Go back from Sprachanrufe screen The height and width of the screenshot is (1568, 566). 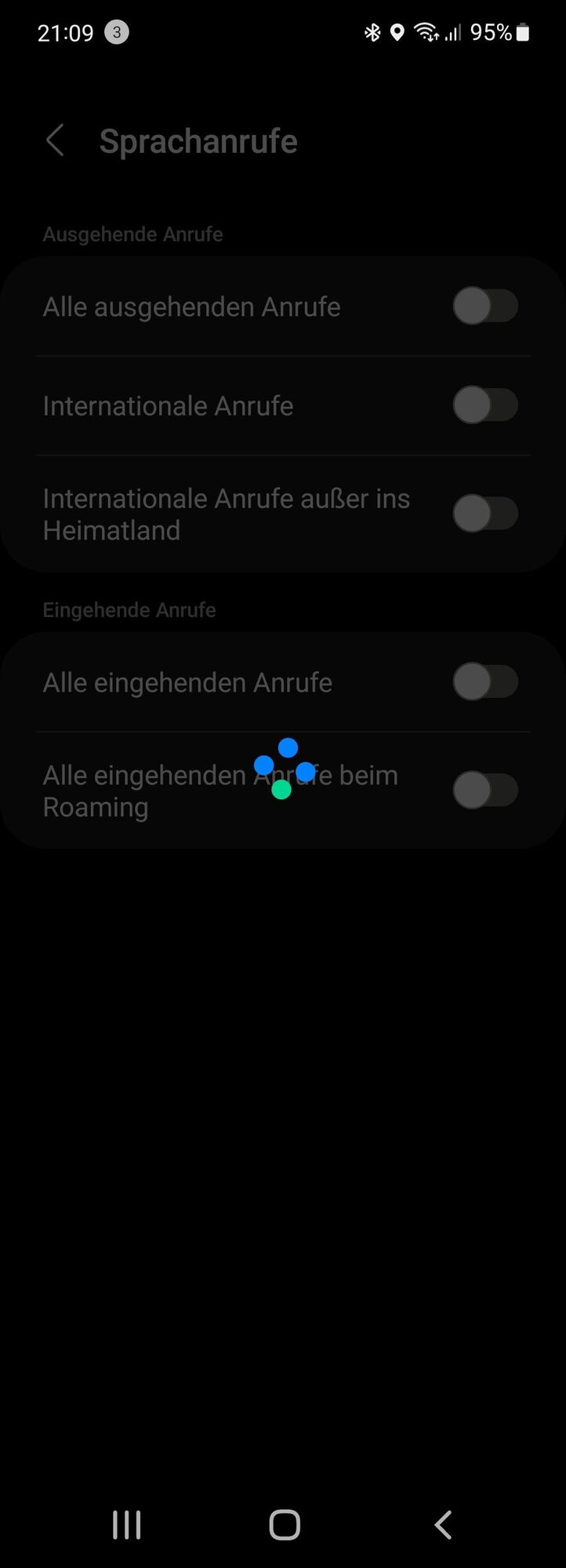coord(55,141)
